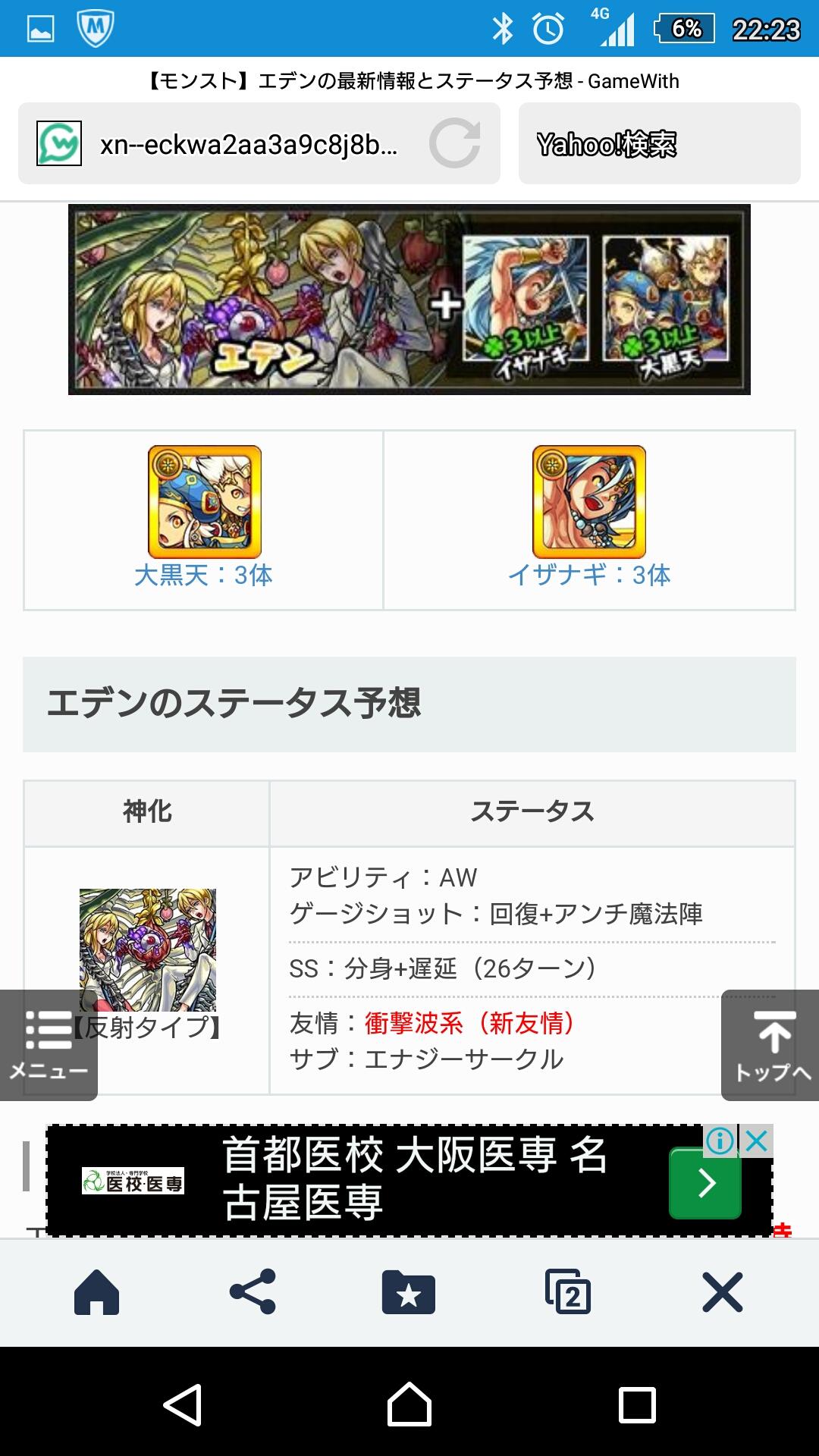Open the ad's green arrow button
Screen dimensions: 819x1456
[x=704, y=1183]
